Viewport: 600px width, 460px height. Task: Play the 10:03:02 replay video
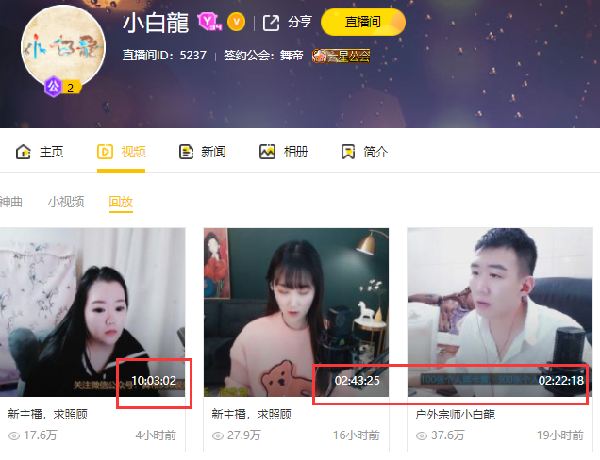[x=92, y=313]
